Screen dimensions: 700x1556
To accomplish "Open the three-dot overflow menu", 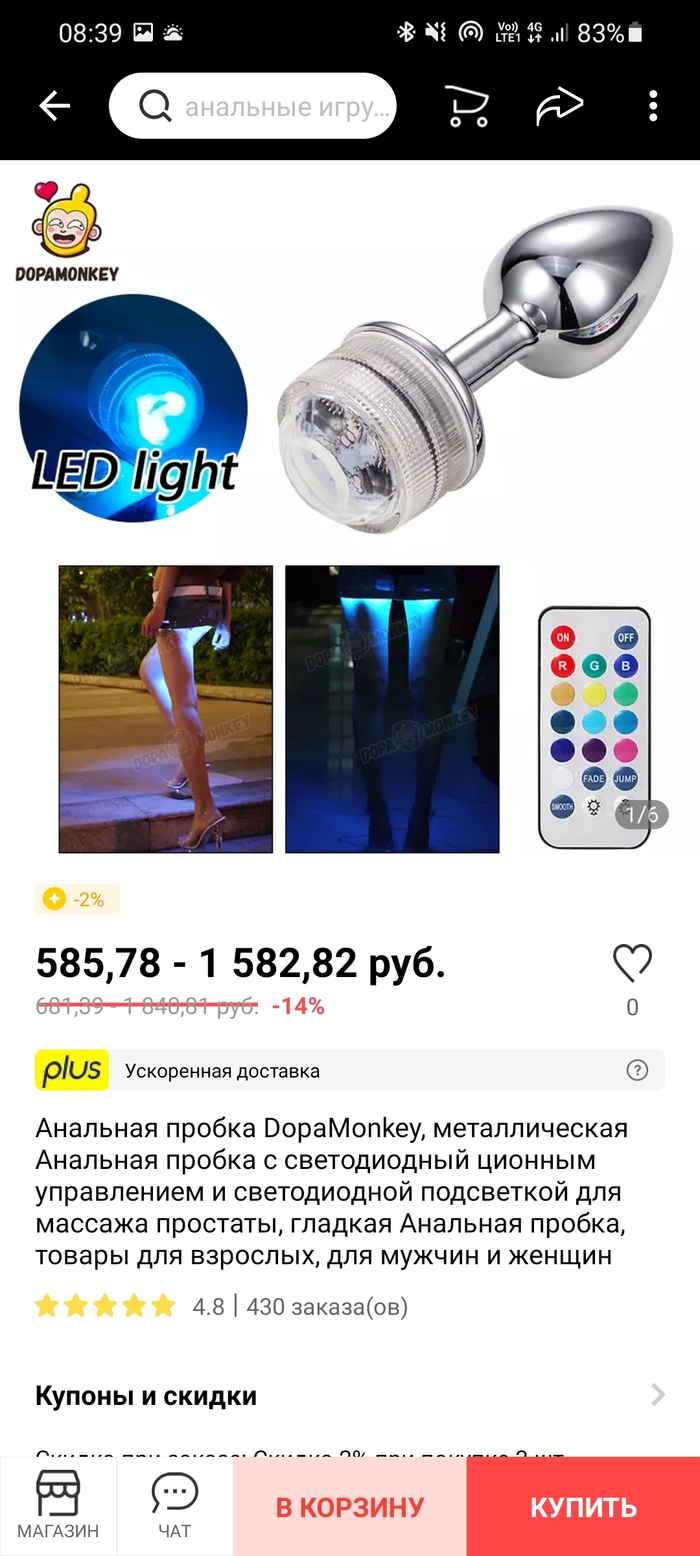I will [652, 106].
